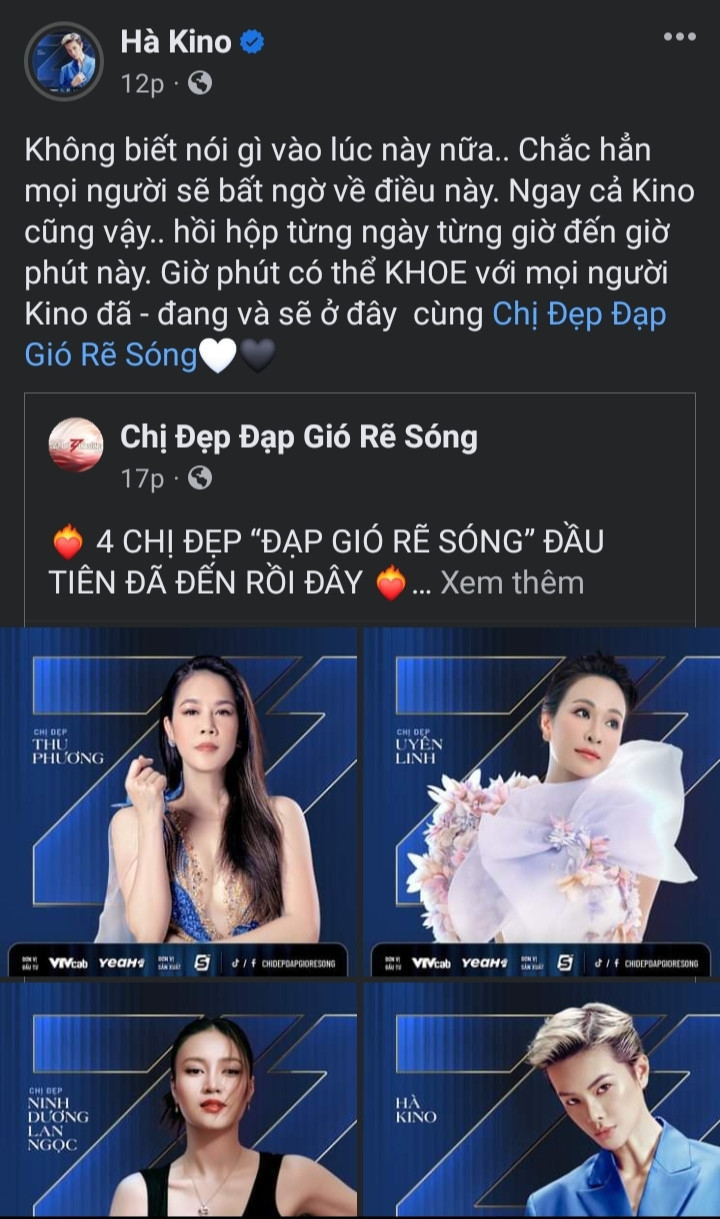This screenshot has width=720, height=1219.
Task: Click the globe privacy icon under Hà Kino
Action: click(x=198, y=79)
